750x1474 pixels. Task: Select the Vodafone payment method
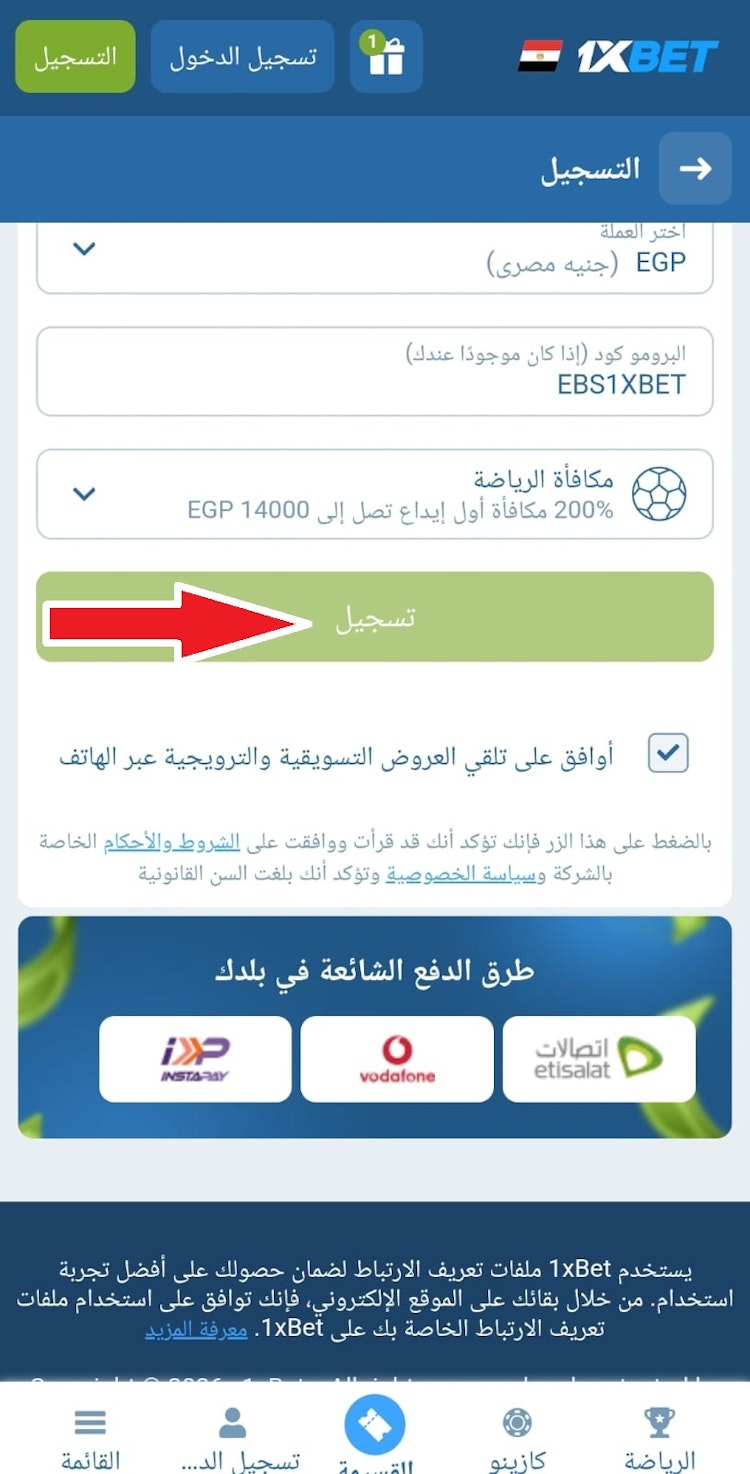pyautogui.click(x=397, y=1058)
